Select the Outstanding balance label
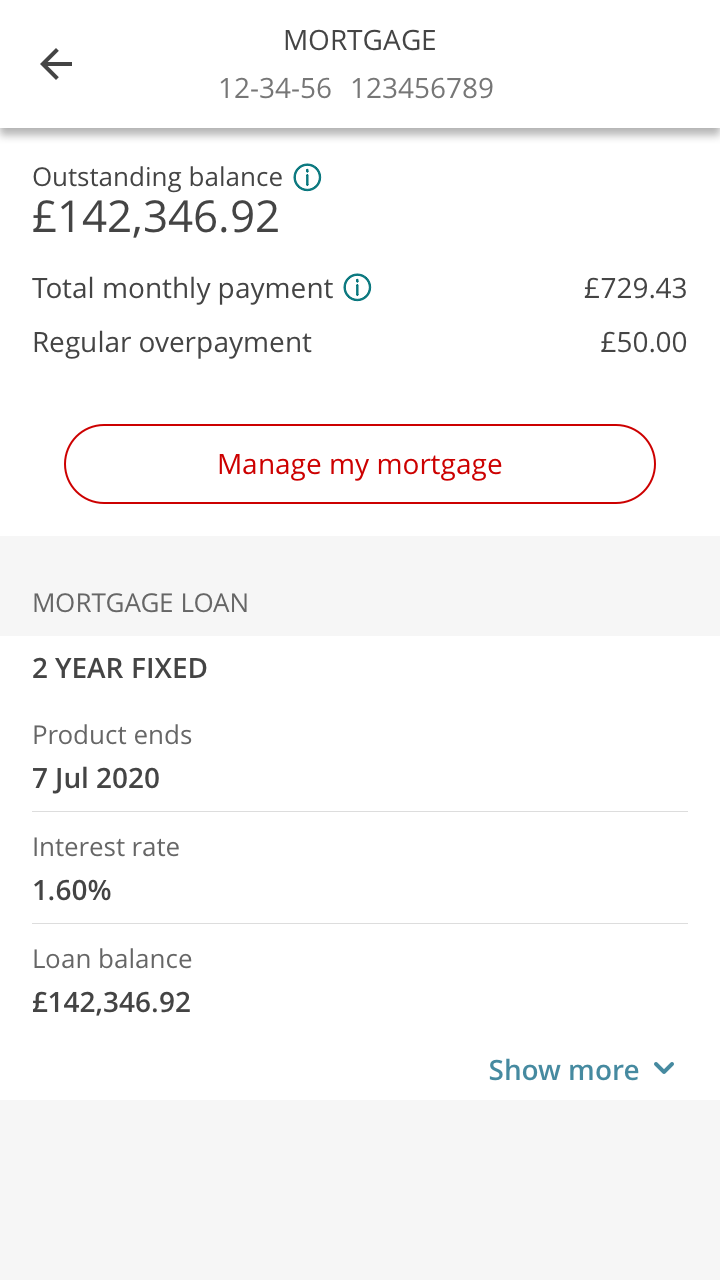 157,176
